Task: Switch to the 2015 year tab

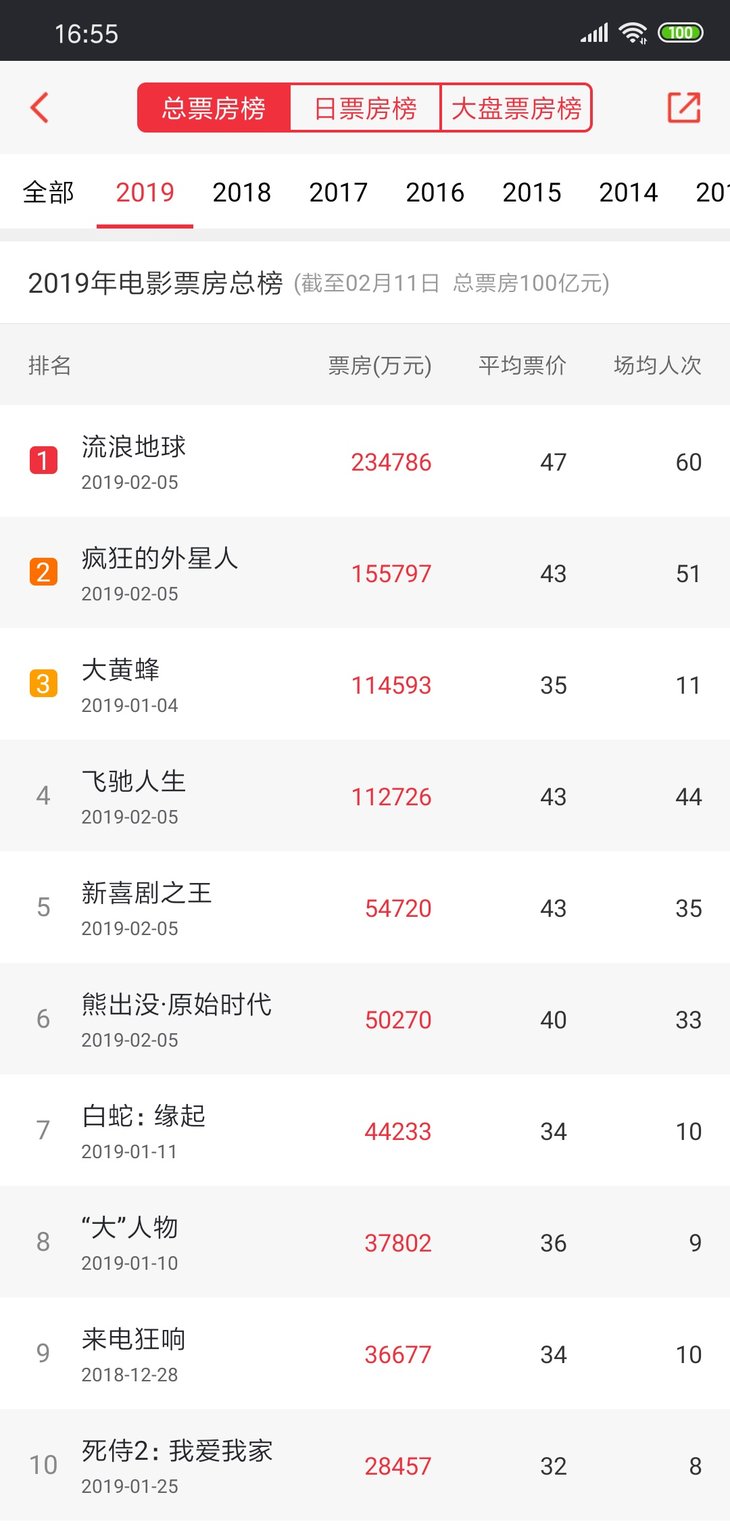Action: 531,192
